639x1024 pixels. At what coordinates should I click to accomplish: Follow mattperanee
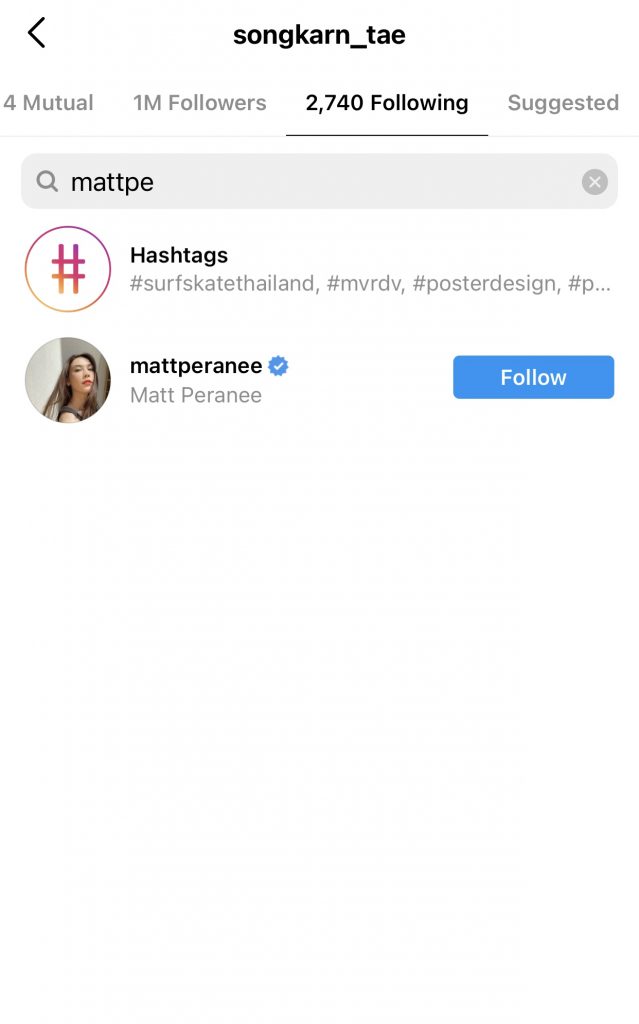click(533, 377)
